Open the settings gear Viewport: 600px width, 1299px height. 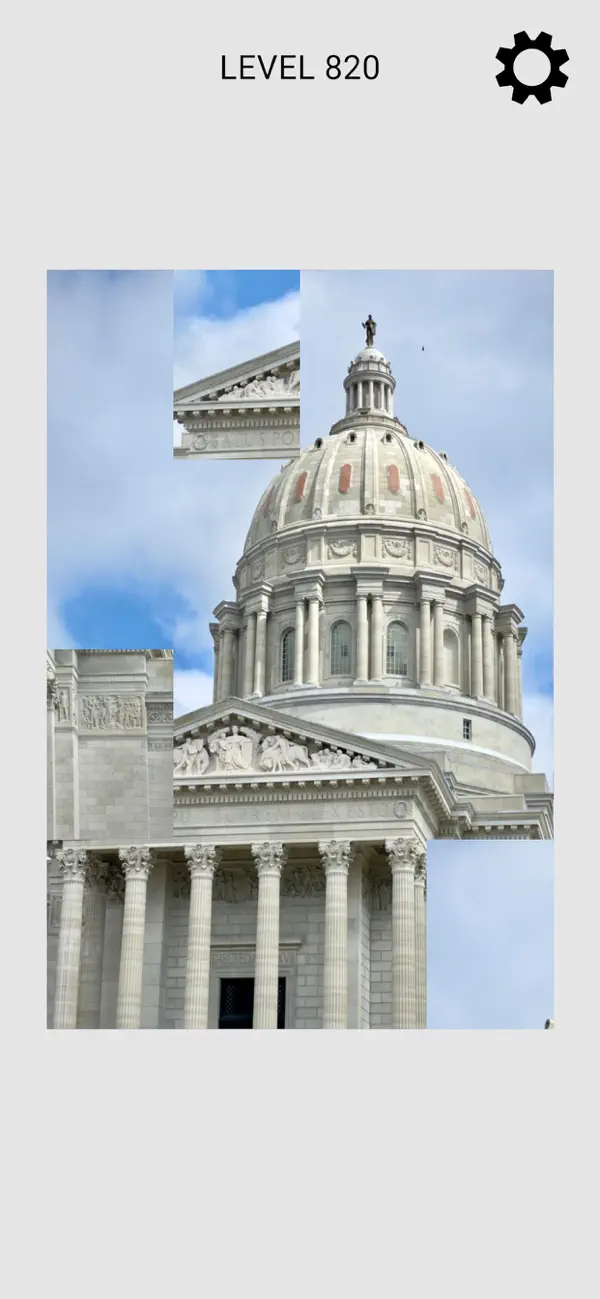coord(532,67)
